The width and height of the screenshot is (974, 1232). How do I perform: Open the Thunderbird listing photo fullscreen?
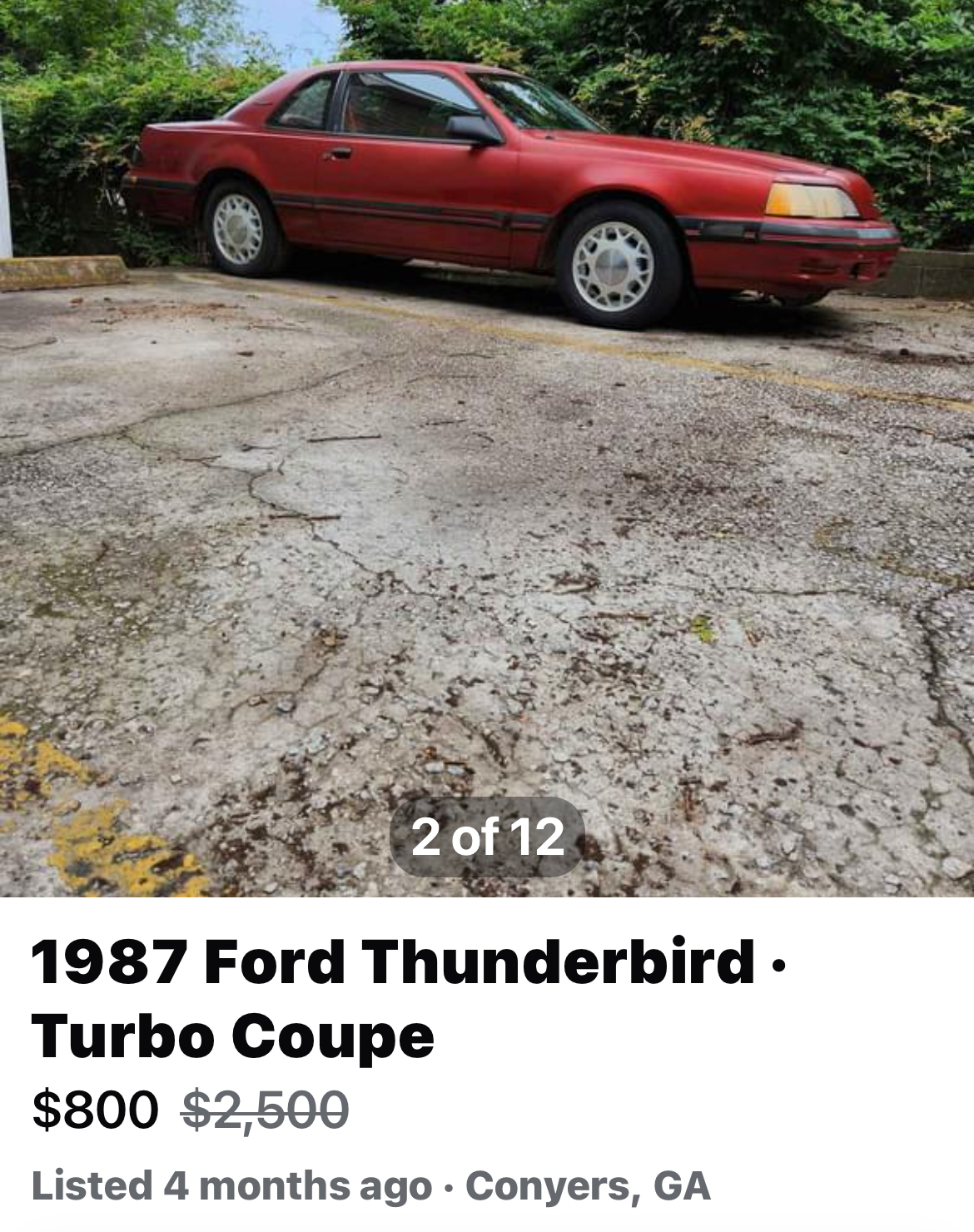pyautogui.click(x=487, y=416)
